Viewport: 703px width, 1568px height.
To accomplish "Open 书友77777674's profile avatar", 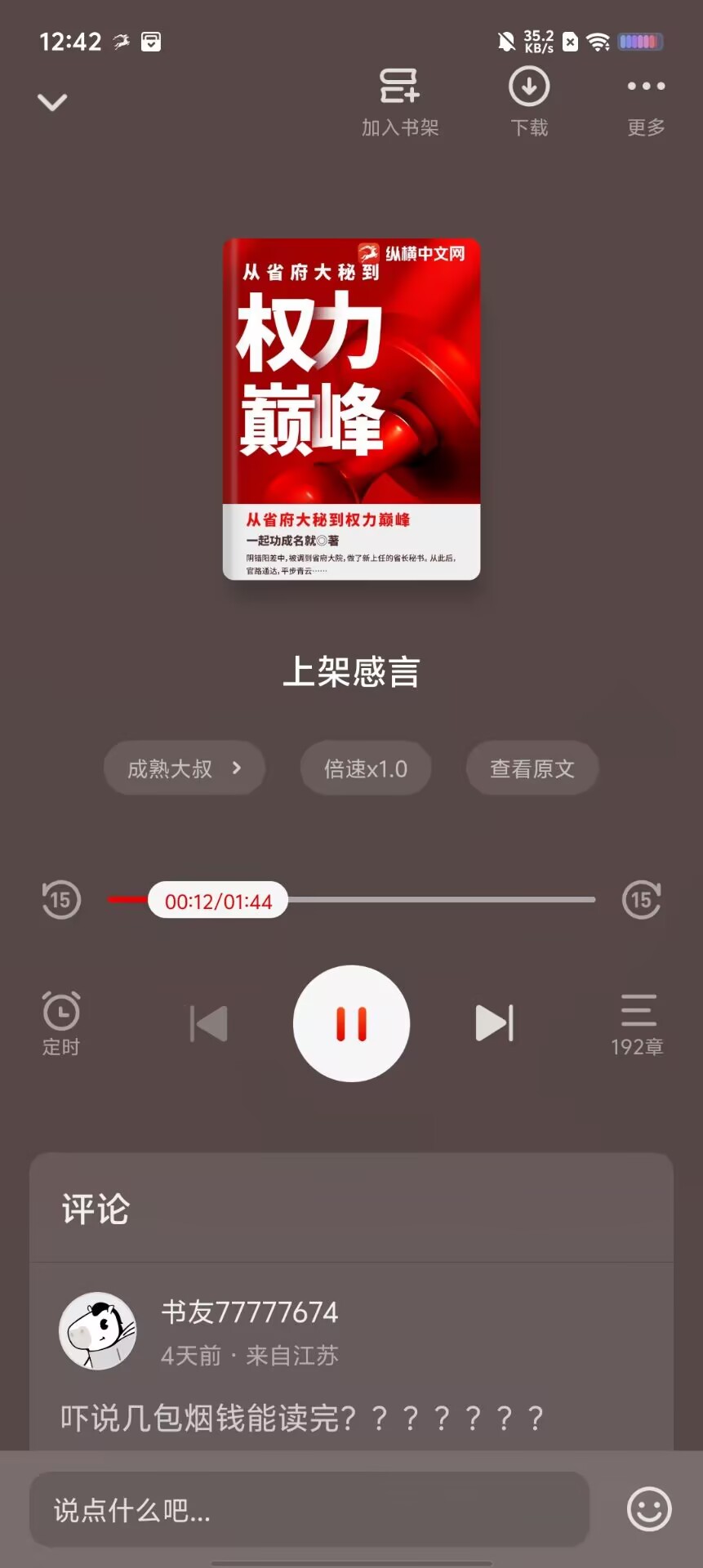I will [x=98, y=1330].
